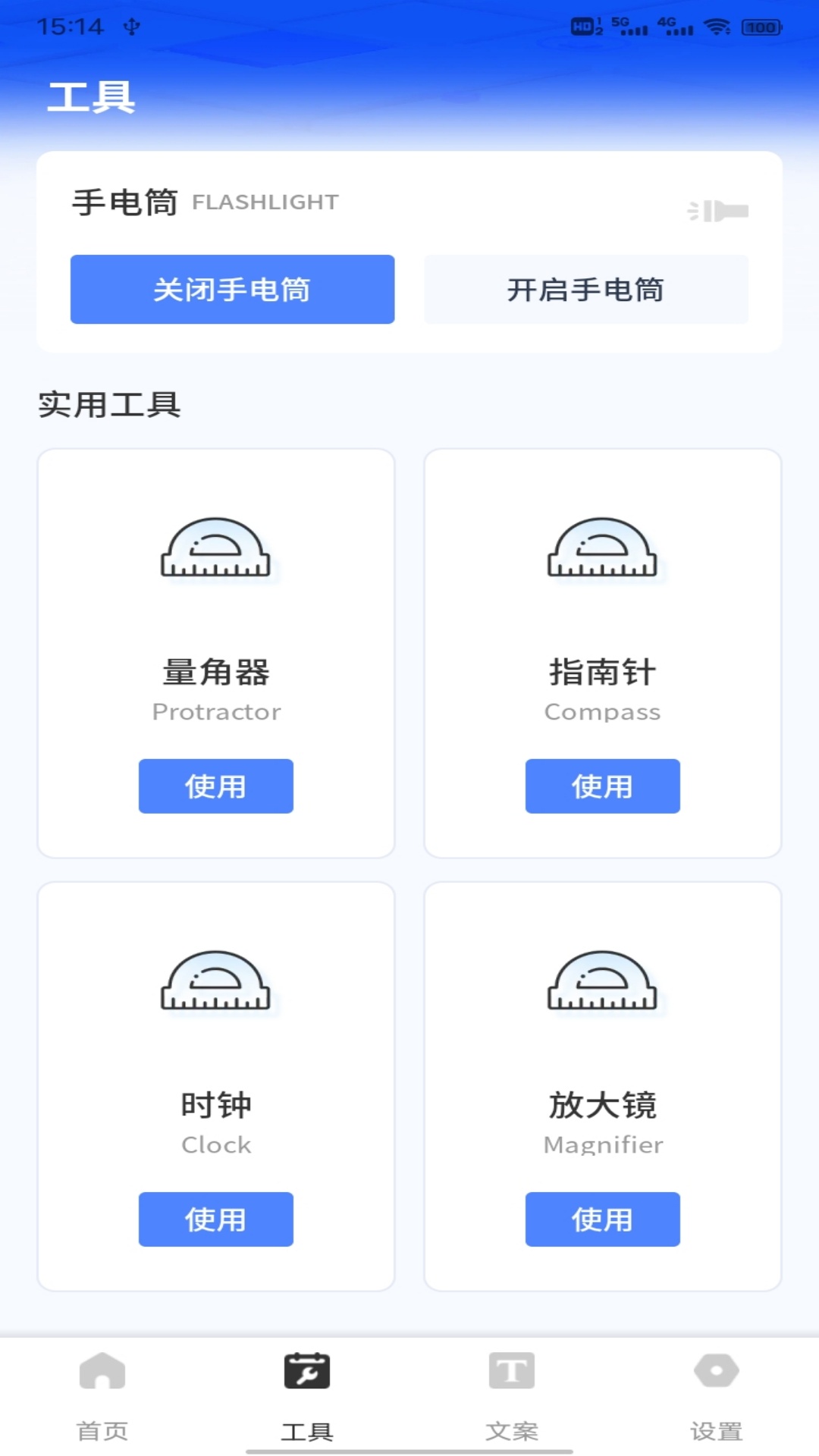The image size is (819, 1456).
Task: Switch to the 设置 tab
Action: (x=716, y=1429)
